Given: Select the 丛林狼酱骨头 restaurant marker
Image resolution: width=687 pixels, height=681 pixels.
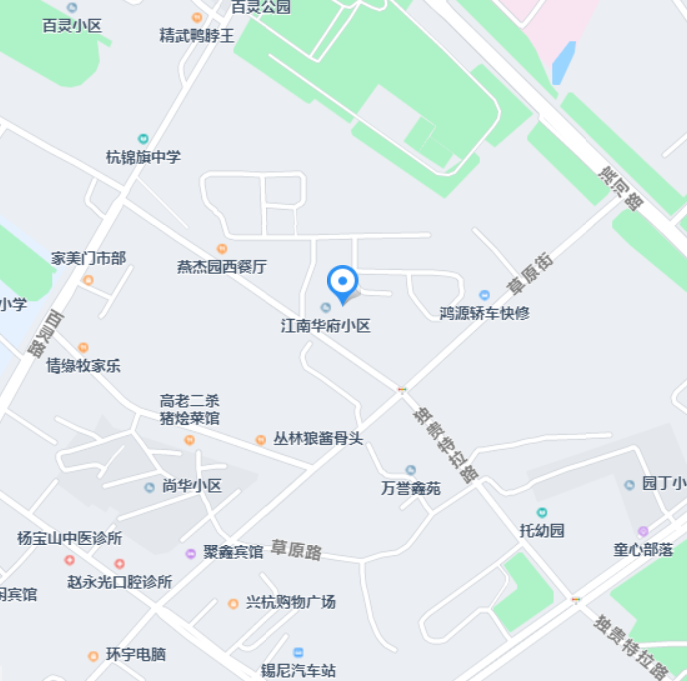Looking at the screenshot, I should pyautogui.click(x=260, y=439).
